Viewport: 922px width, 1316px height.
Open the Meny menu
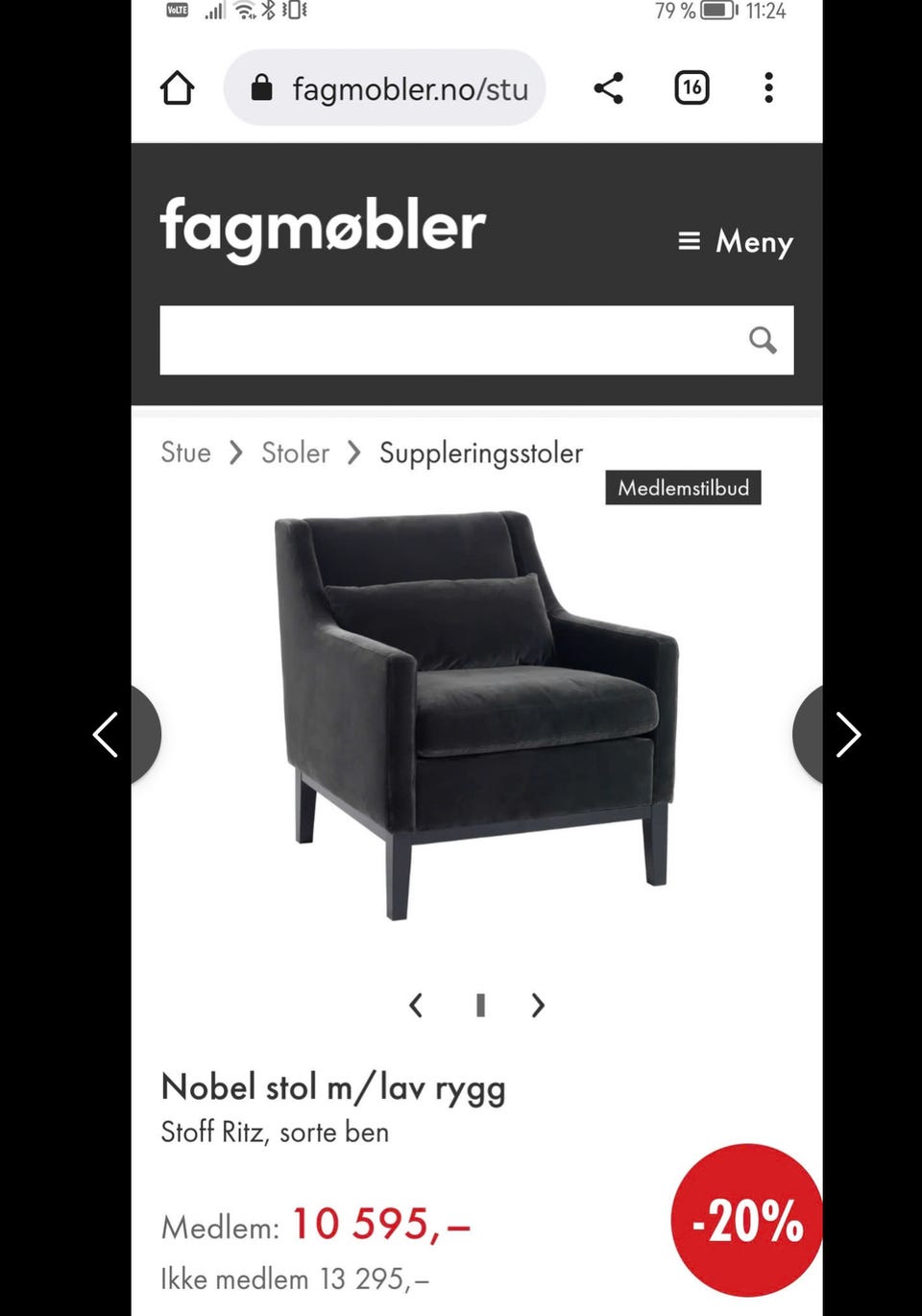click(754, 242)
